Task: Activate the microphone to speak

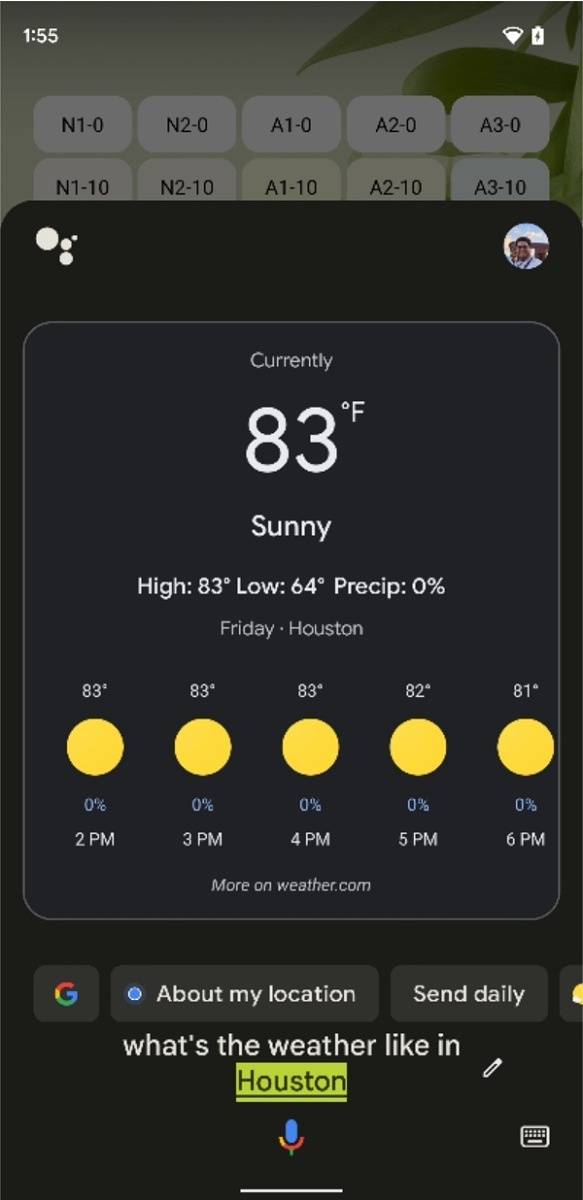Action: (291, 1136)
